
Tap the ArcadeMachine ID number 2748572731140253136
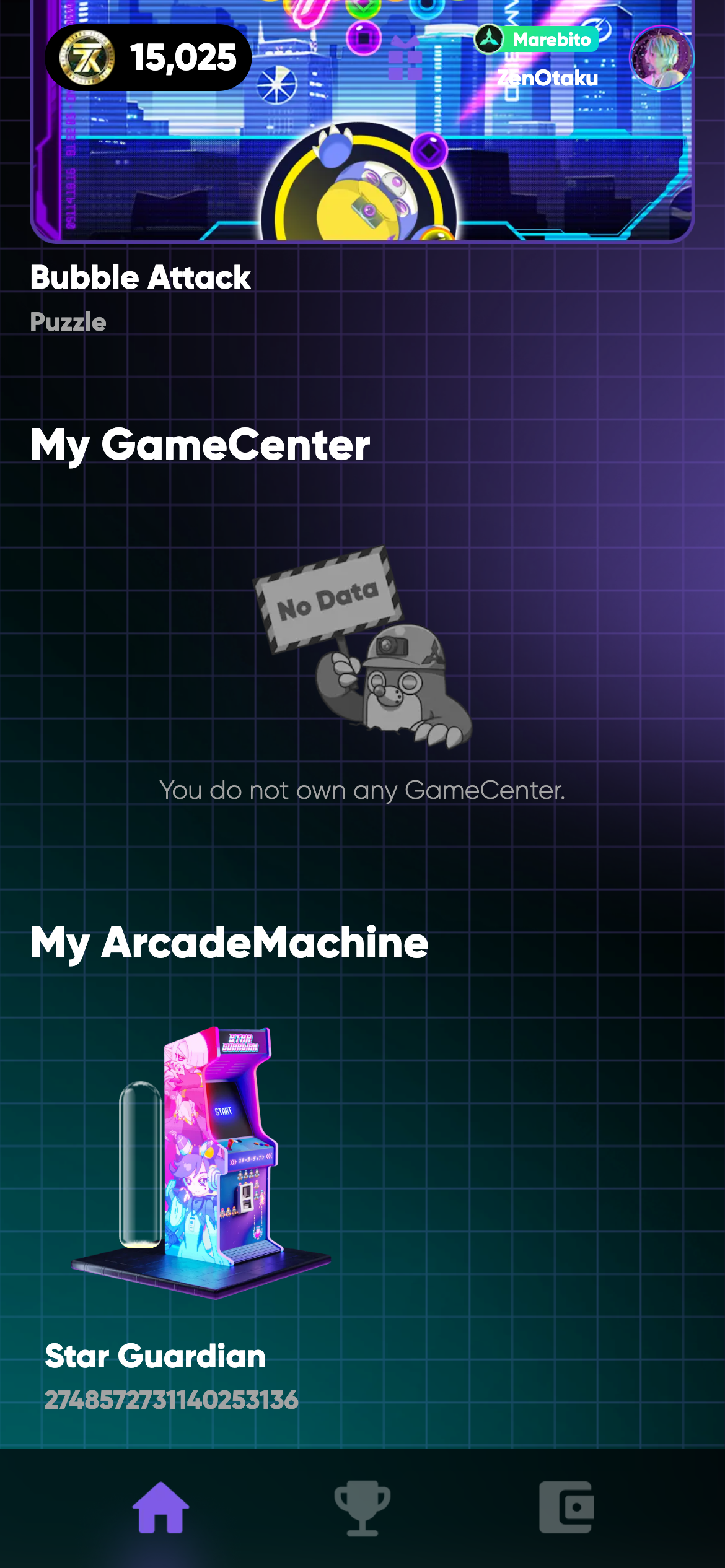172,1400
